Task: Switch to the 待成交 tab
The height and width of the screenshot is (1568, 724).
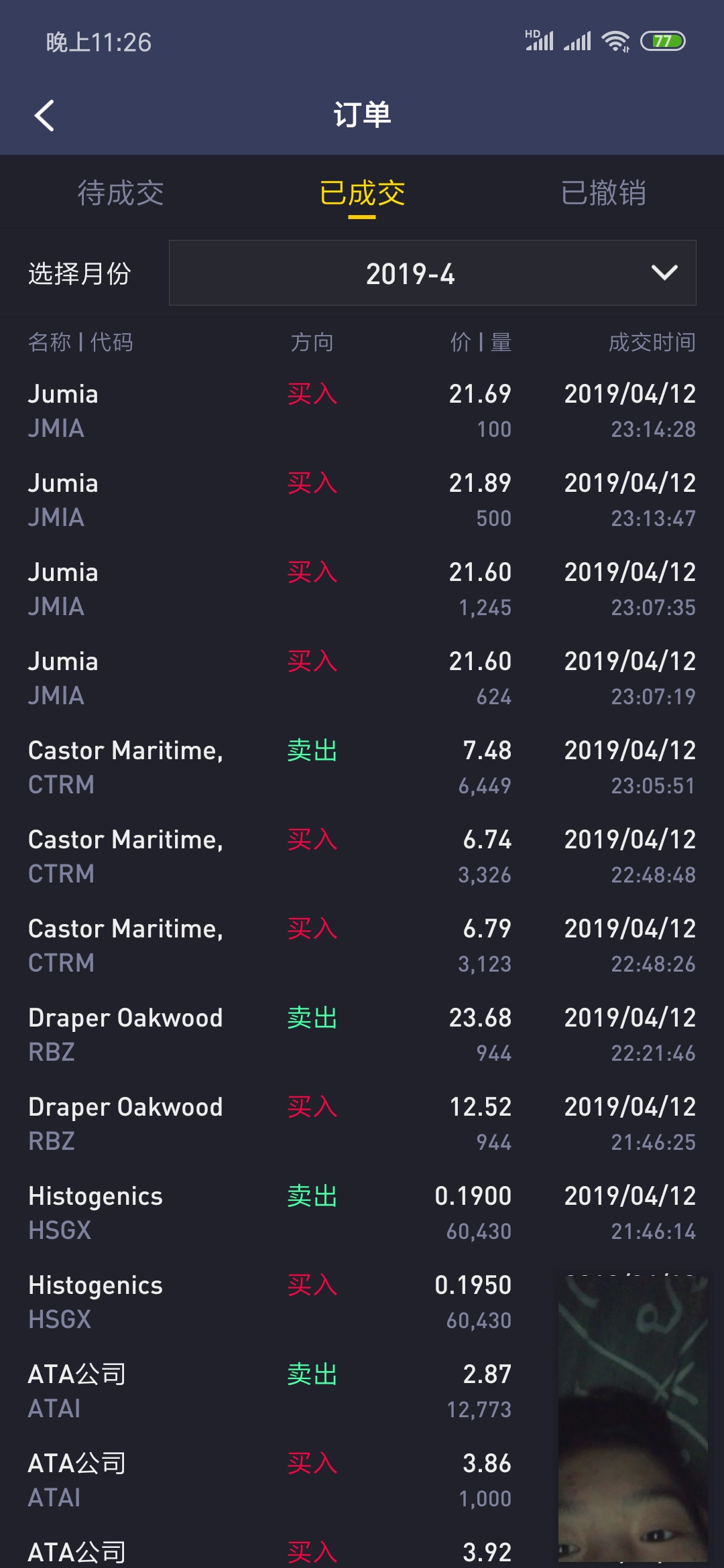Action: coord(121,193)
